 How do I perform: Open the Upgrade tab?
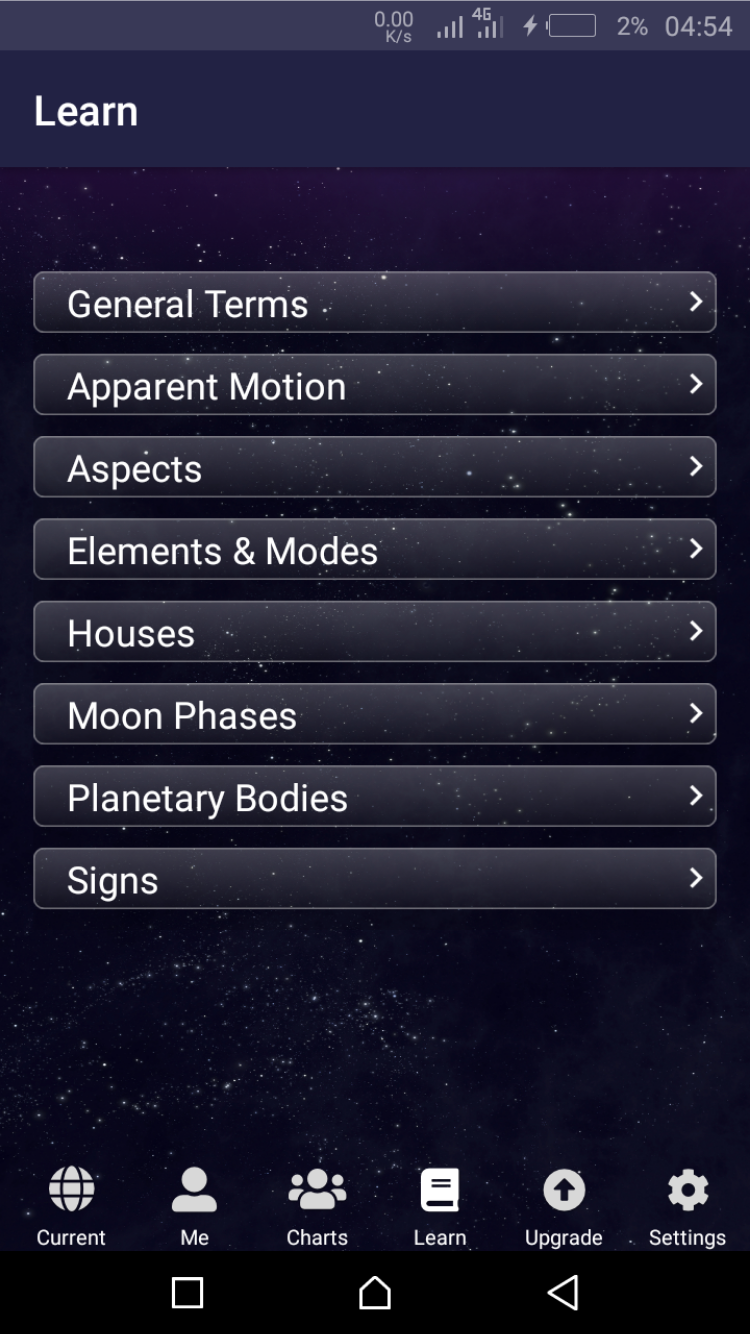[x=564, y=1207]
